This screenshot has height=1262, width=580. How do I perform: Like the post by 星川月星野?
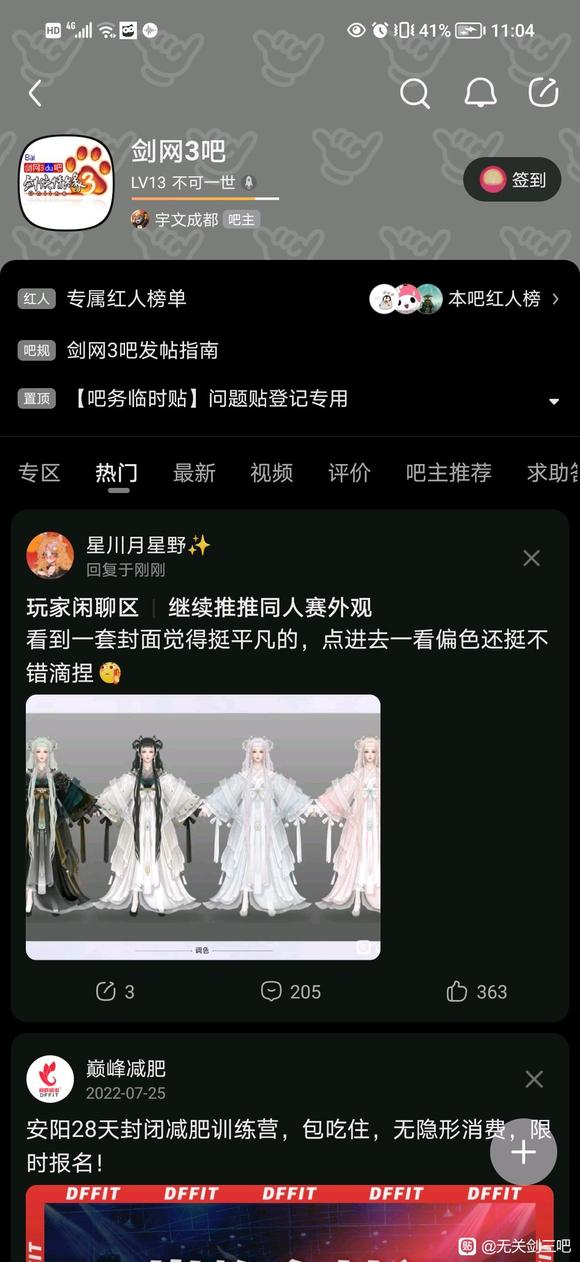point(477,991)
